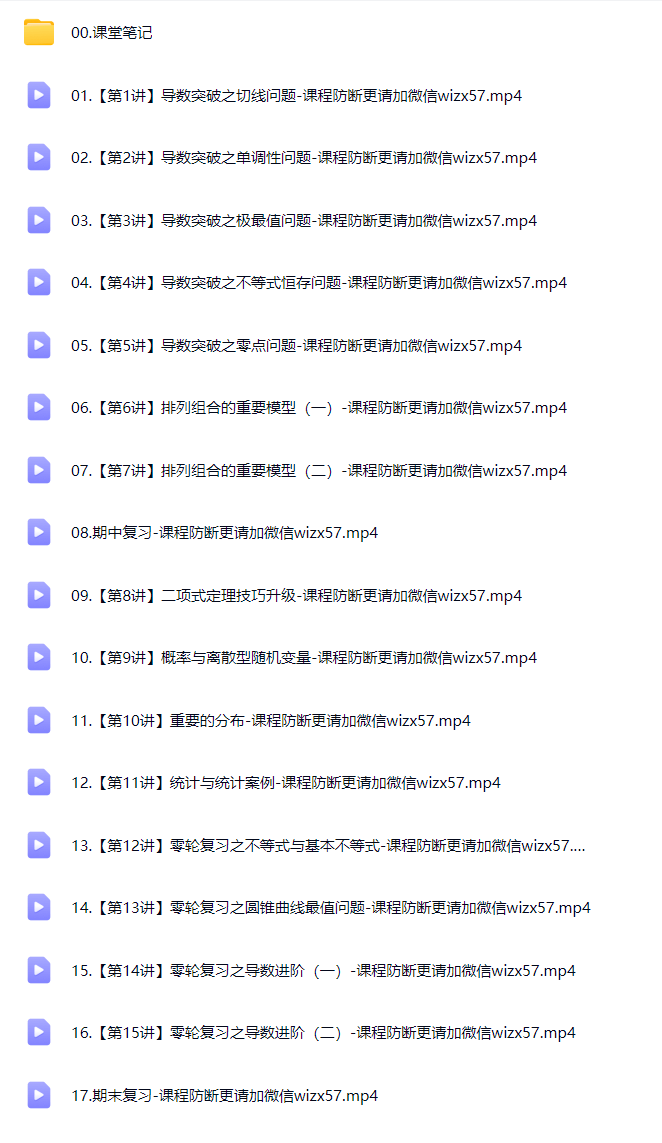Play 09 第8讲 二项式定理技巧升级

[296, 596]
